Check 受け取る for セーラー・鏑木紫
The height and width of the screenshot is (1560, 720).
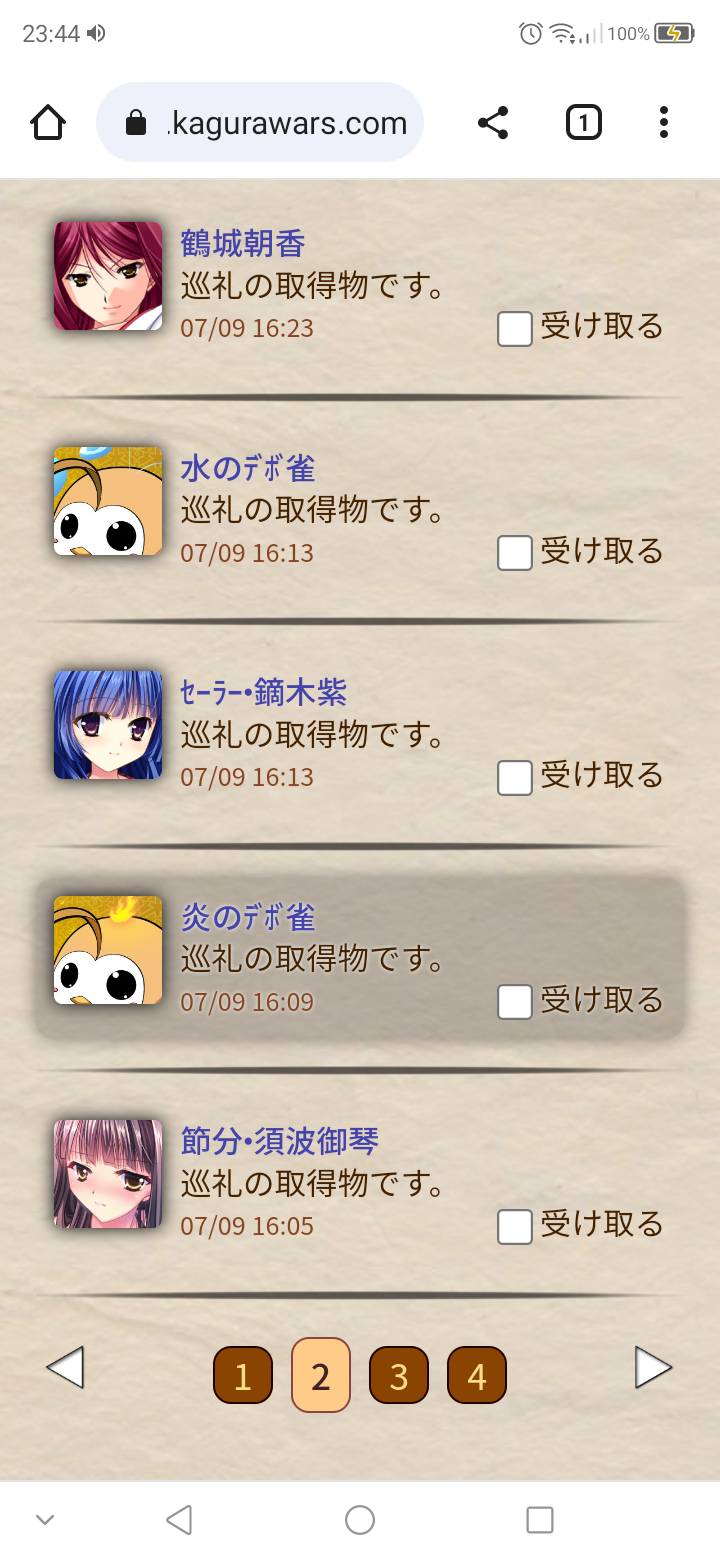[515, 777]
